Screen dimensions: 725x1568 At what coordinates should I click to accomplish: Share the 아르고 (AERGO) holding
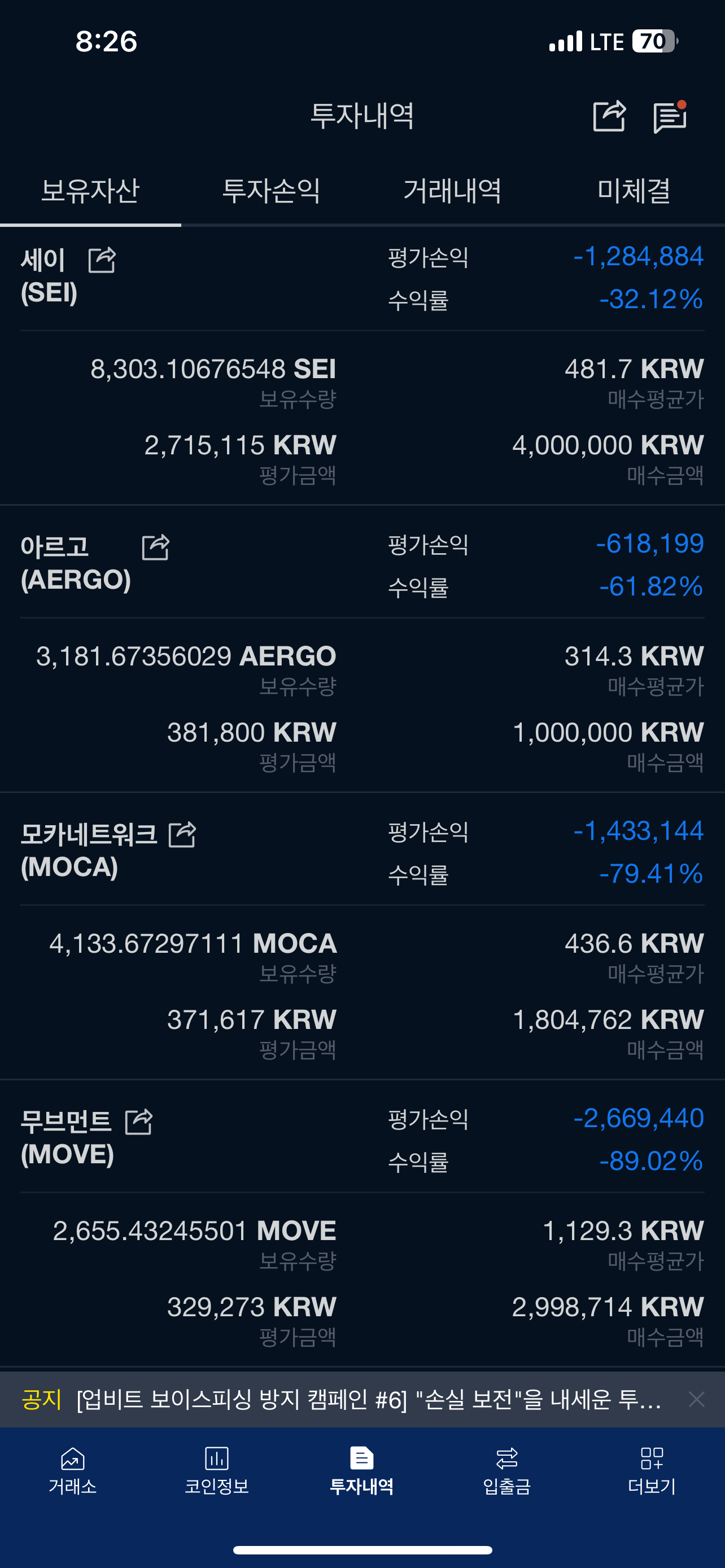click(155, 547)
